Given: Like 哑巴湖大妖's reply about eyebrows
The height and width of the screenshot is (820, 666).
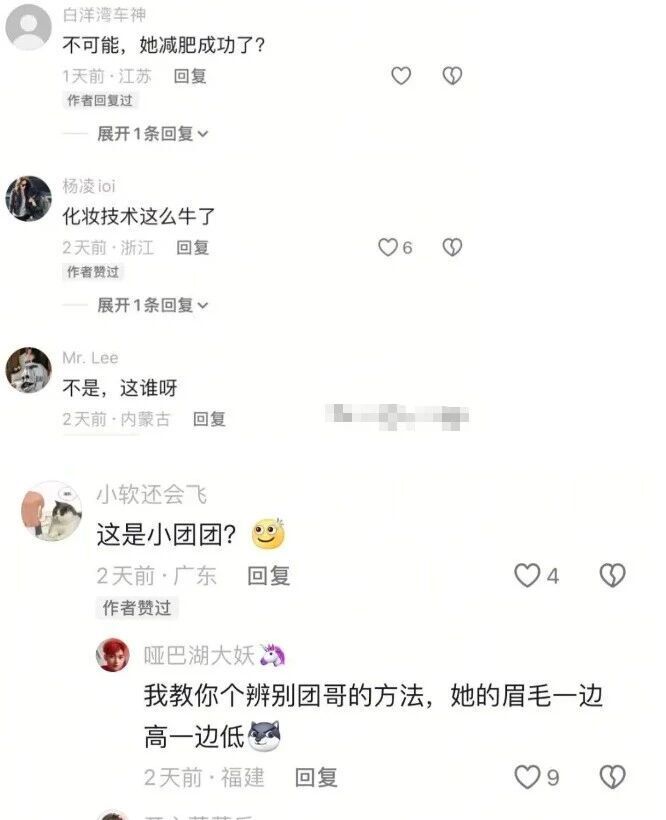Looking at the screenshot, I should (x=526, y=776).
